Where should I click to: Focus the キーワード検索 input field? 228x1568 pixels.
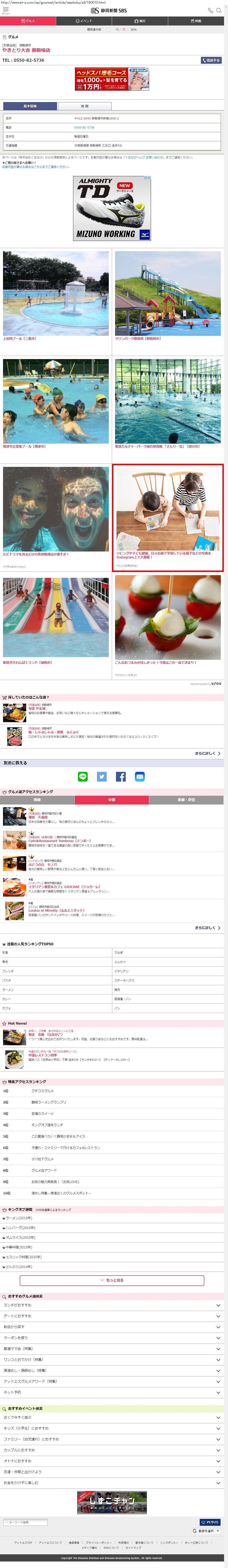point(24,1522)
